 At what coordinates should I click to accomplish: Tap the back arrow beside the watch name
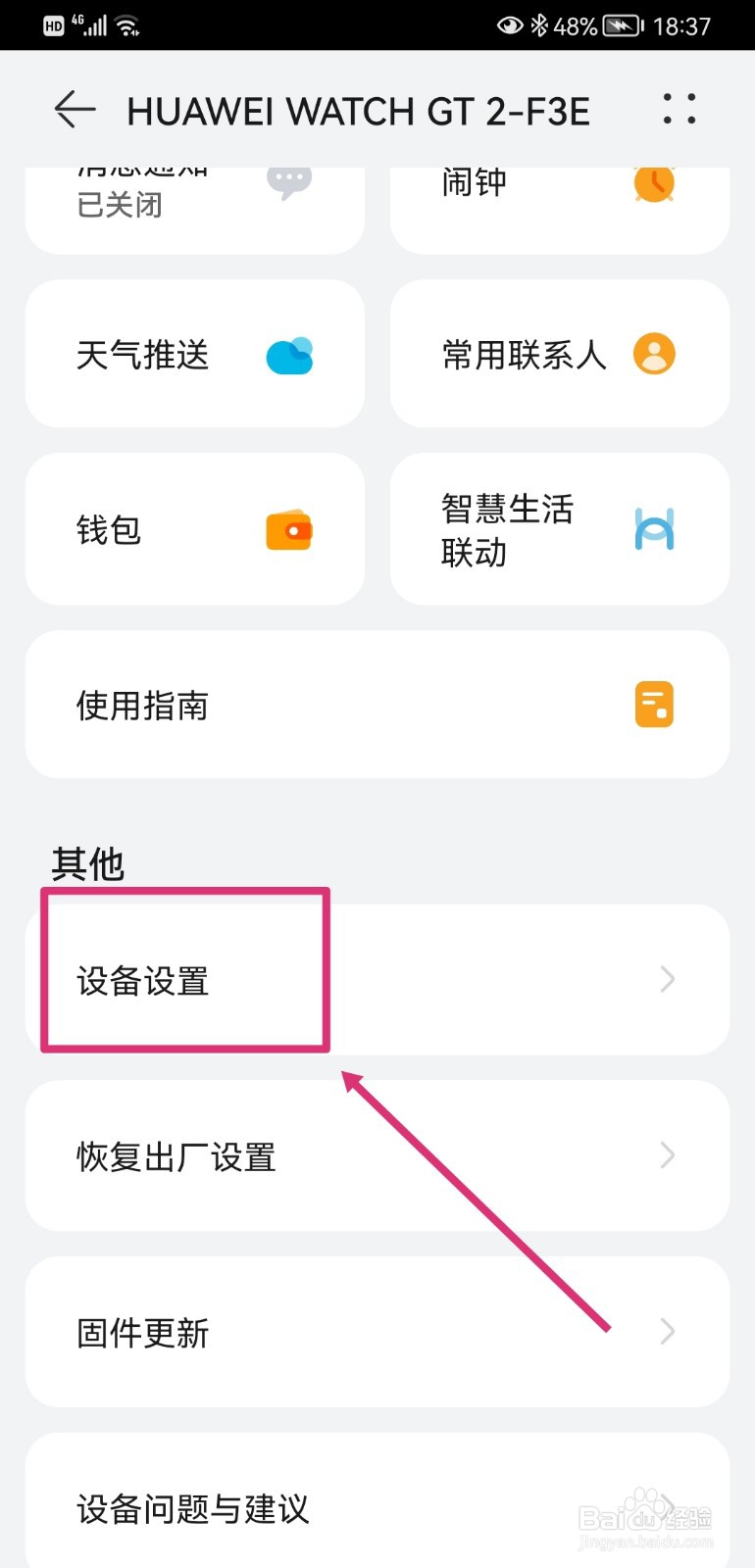(75, 110)
